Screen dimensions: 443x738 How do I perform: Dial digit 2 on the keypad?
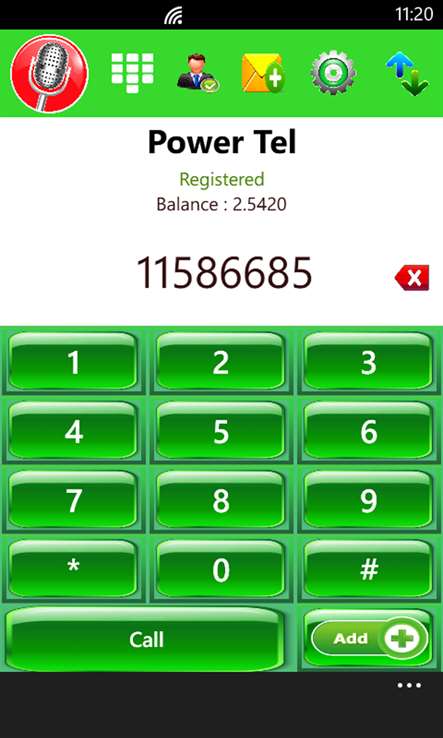(x=221, y=361)
